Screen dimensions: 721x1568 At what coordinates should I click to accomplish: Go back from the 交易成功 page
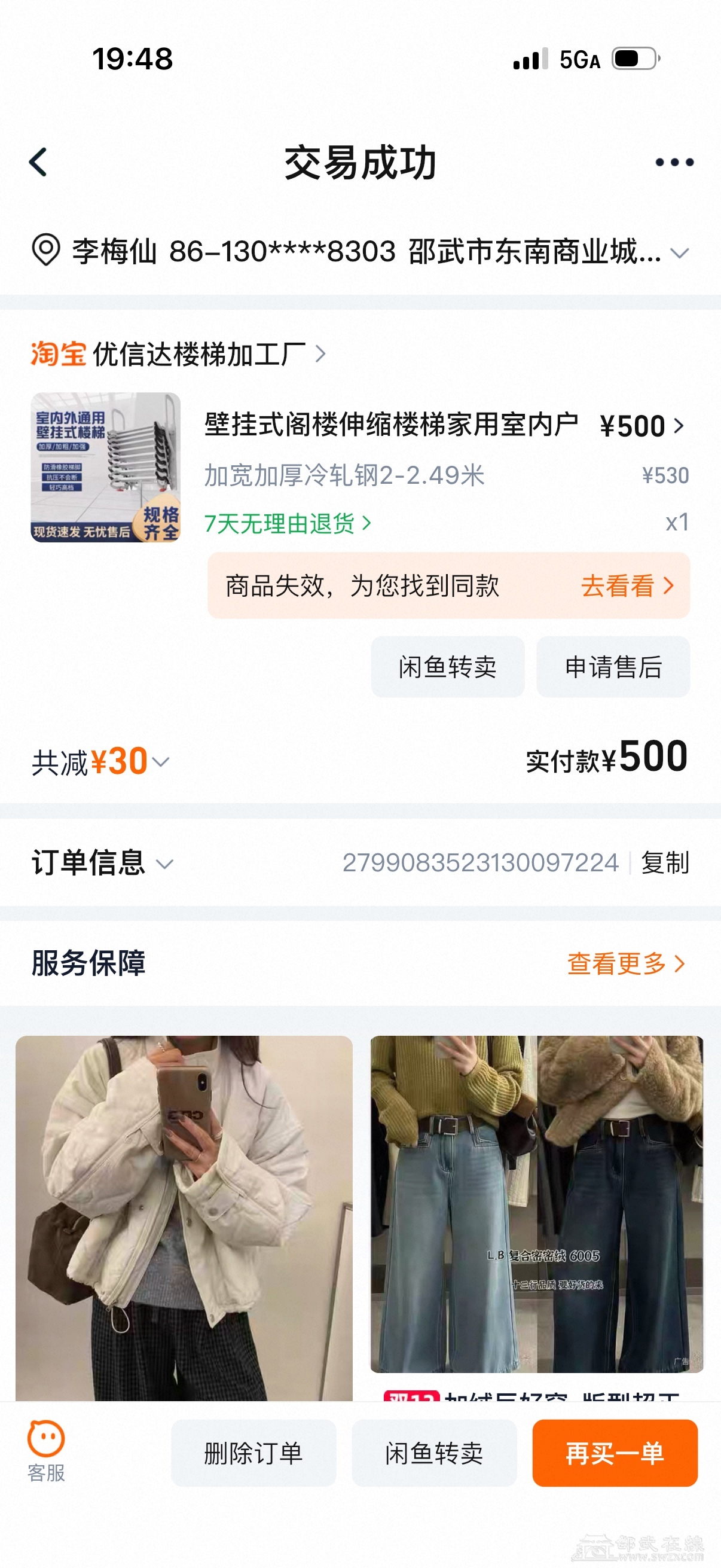tap(38, 163)
